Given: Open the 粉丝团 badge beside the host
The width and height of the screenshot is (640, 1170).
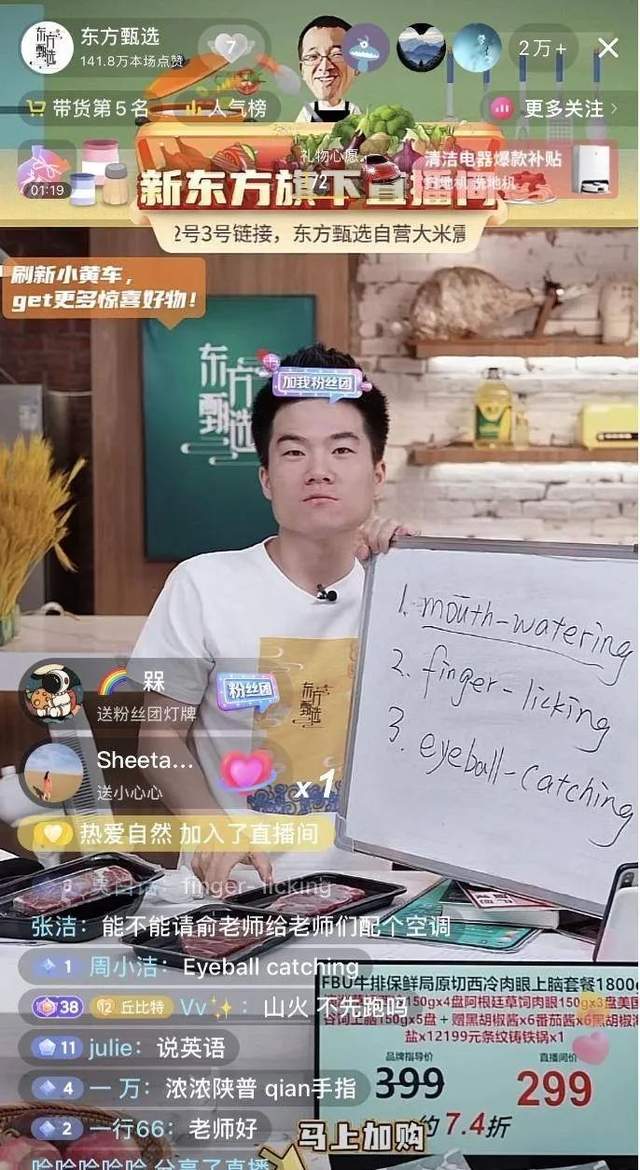Looking at the screenshot, I should coord(248,691).
